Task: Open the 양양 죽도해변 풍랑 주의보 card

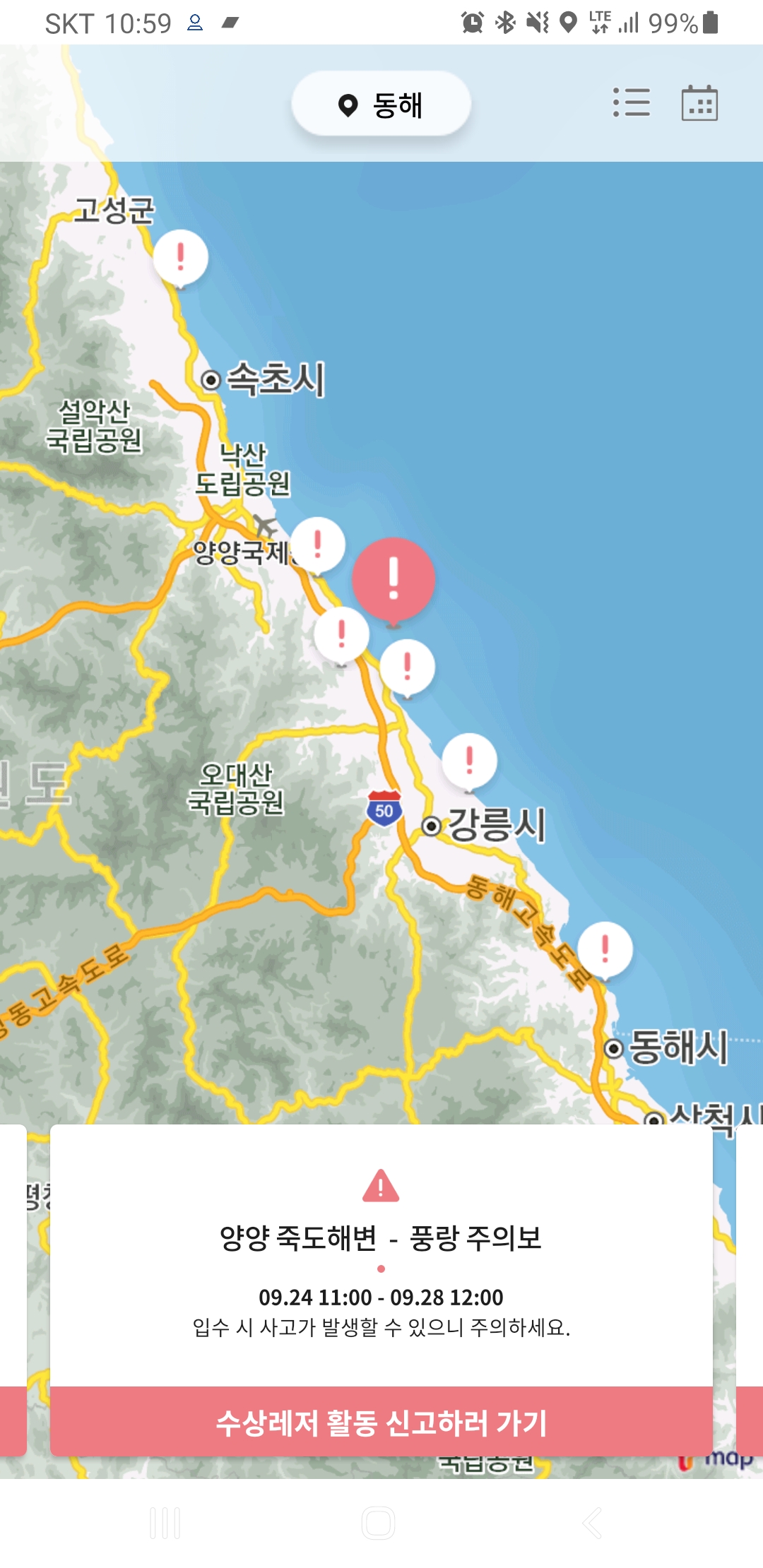Action: [x=381, y=1257]
